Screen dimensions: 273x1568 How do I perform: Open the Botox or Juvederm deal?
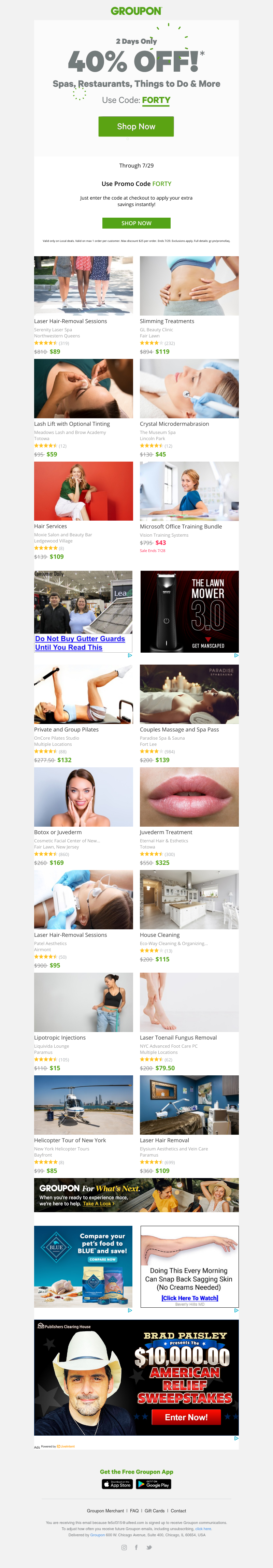pyautogui.click(x=58, y=832)
